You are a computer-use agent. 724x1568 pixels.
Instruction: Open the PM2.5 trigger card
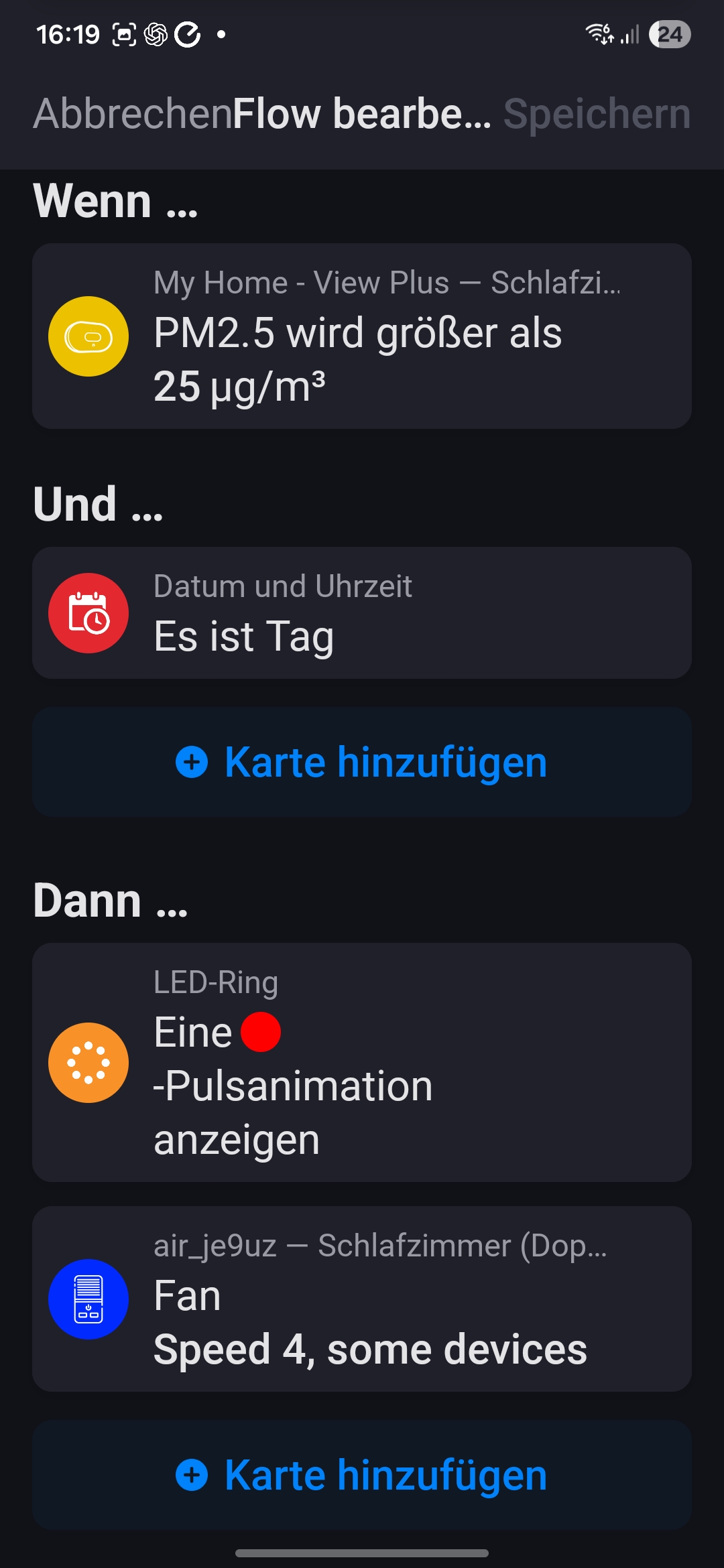tap(362, 336)
